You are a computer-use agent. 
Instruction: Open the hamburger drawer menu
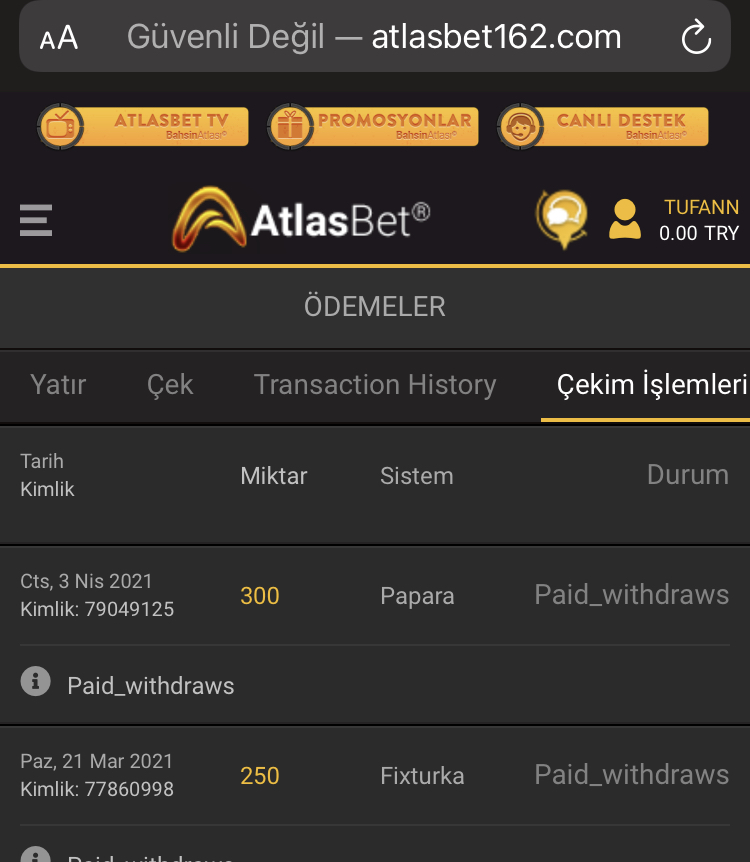(x=36, y=219)
